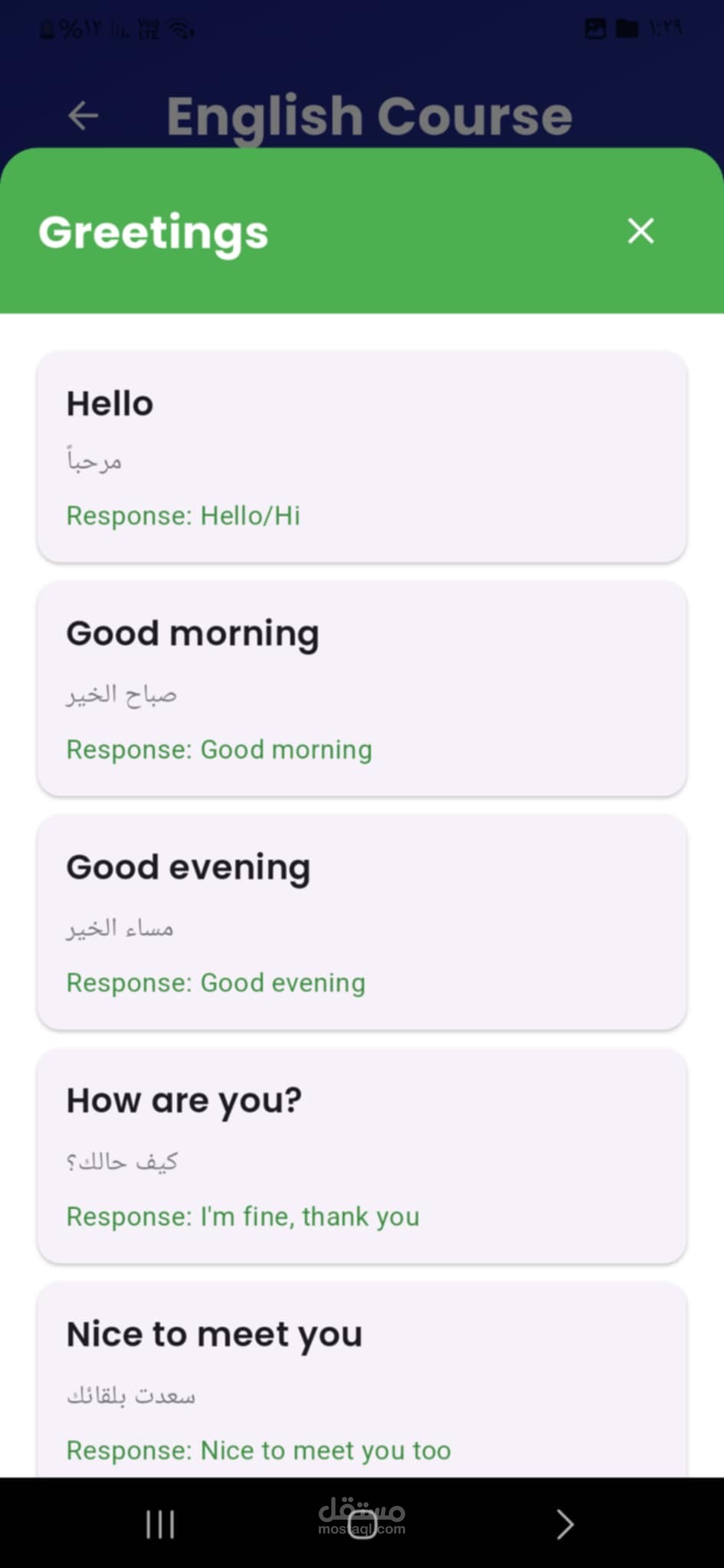Tap the Good evening card
Image resolution: width=724 pixels, height=1568 pixels.
point(362,922)
